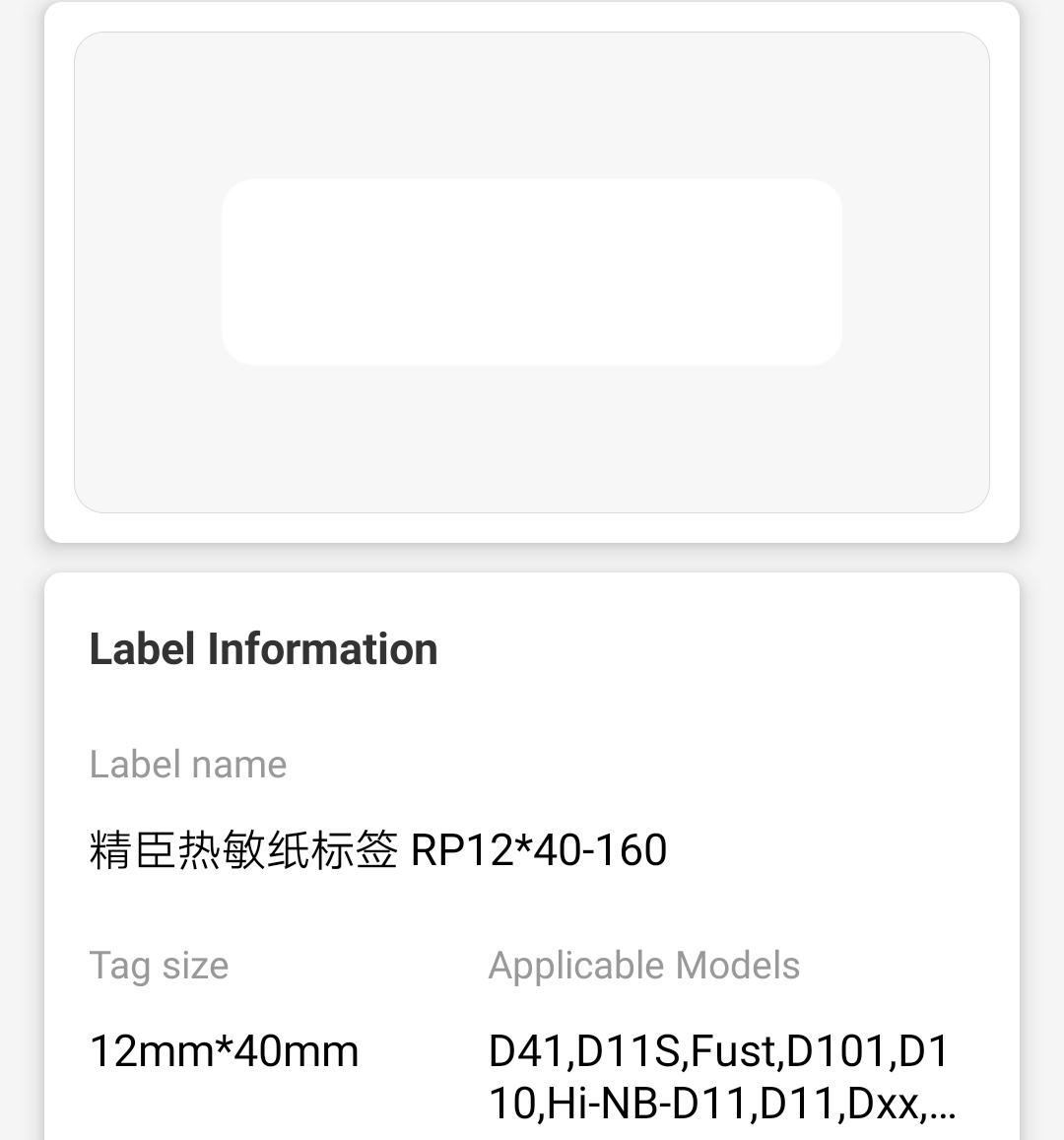Click the Tag size label
The width and height of the screenshot is (1064, 1140).
(x=159, y=966)
